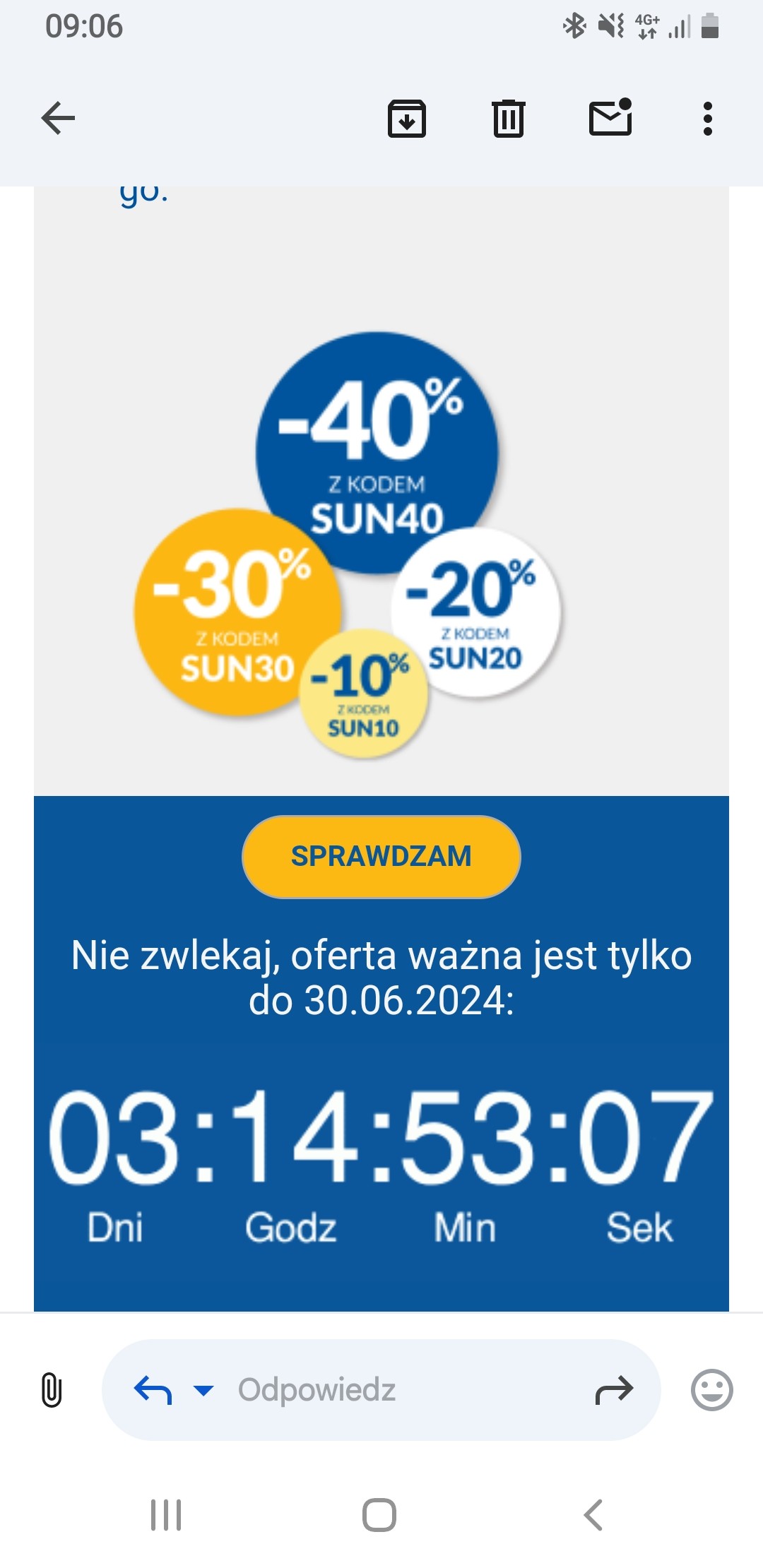Tap the SPRAWDZAM button
Screen dimensions: 763x1568
pyautogui.click(x=381, y=856)
